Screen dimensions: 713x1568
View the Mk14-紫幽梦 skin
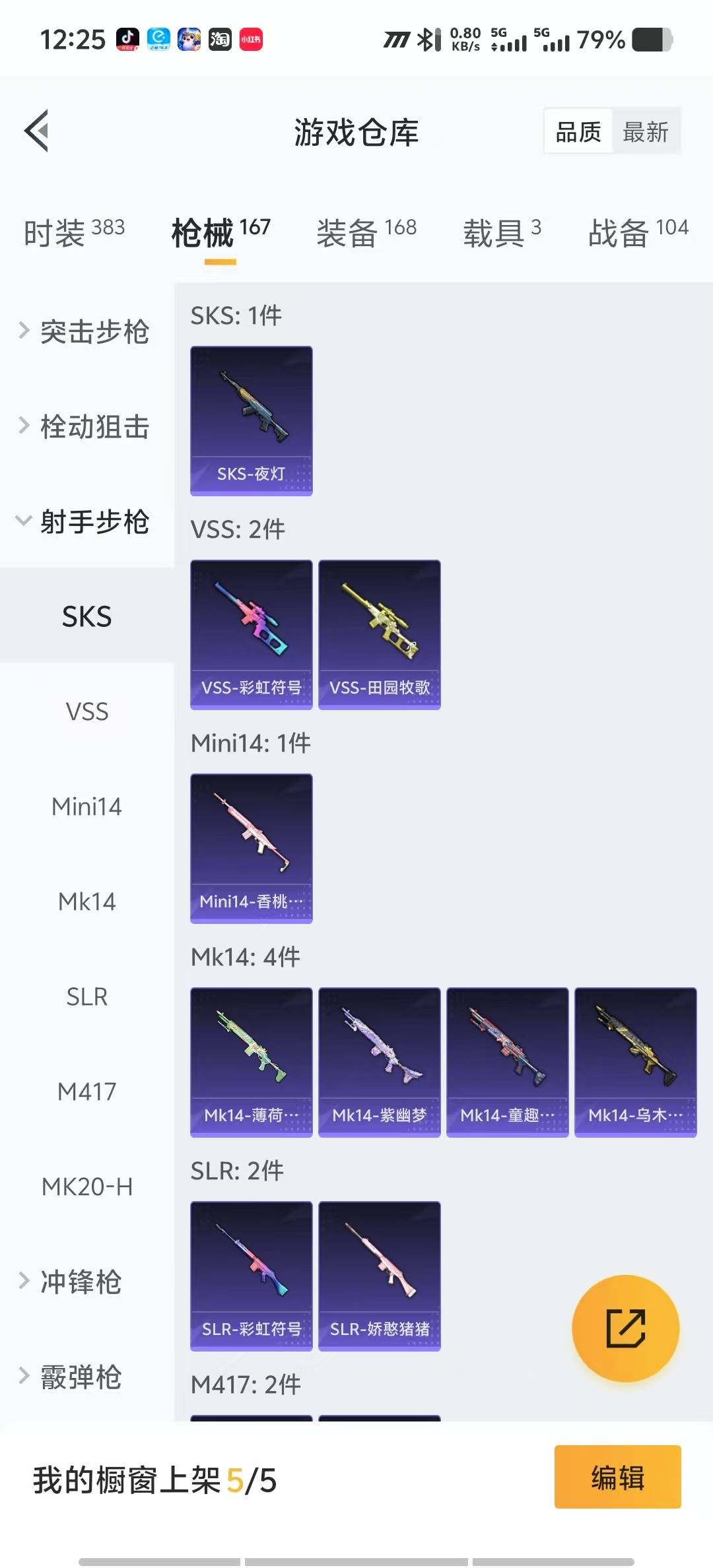tap(379, 1061)
